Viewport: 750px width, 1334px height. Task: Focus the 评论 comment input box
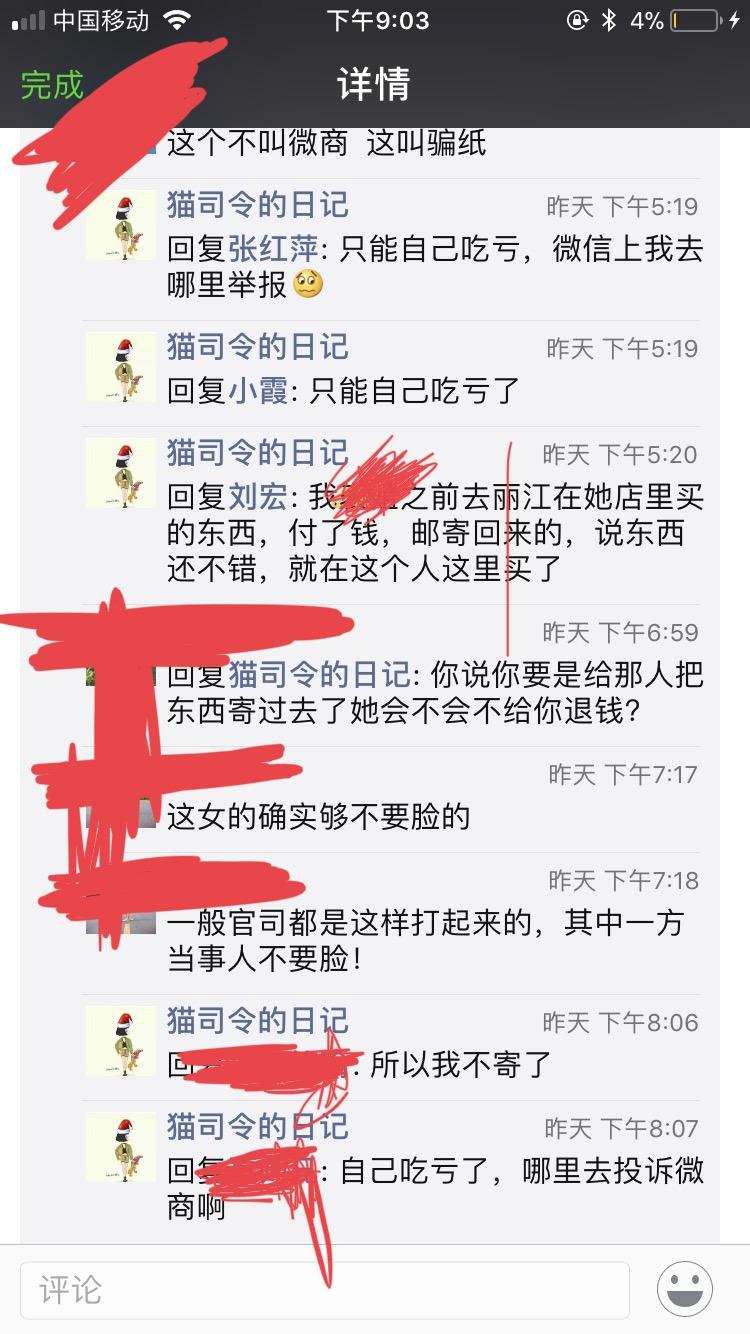pyautogui.click(x=324, y=1290)
